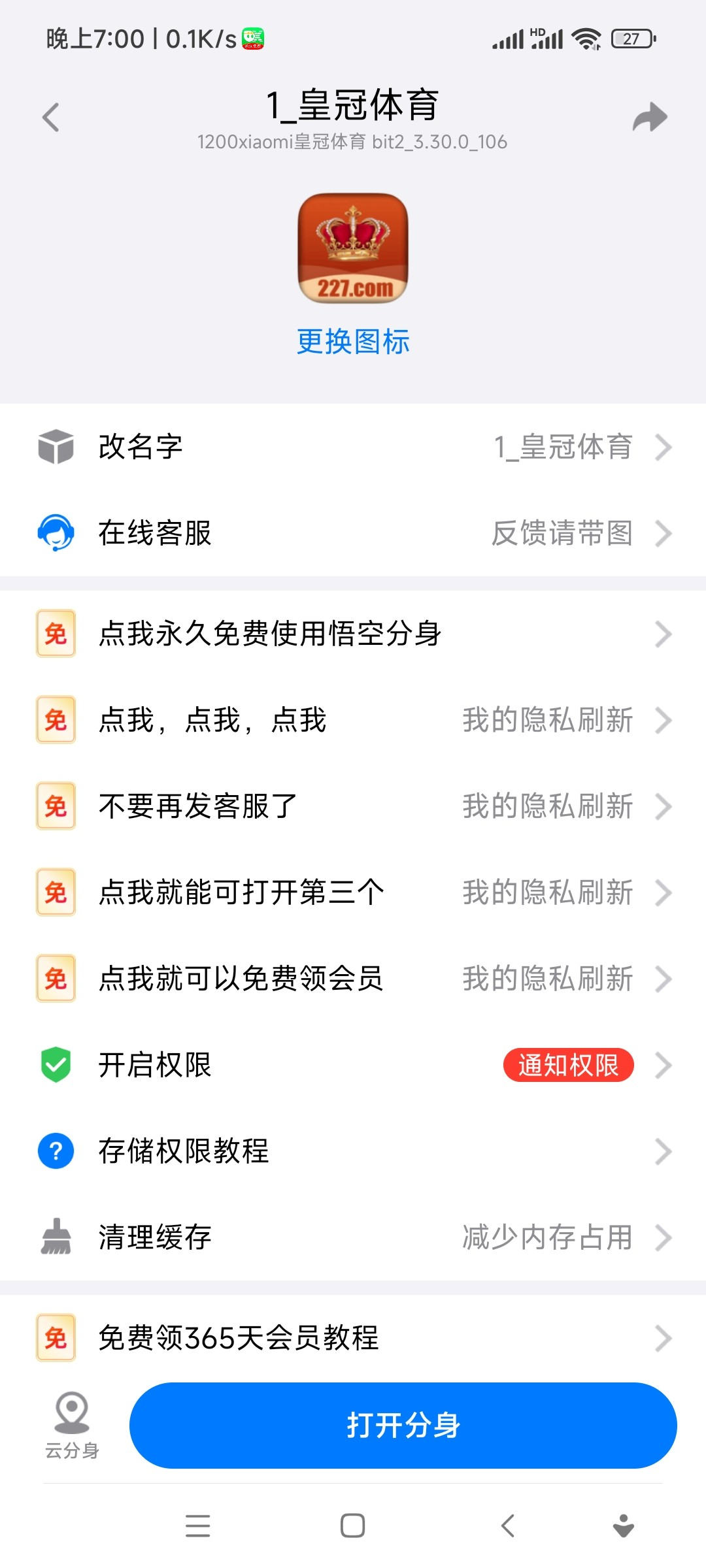Contact 在线客服 online support
Image resolution: width=706 pixels, height=1568 pixels.
[353, 533]
